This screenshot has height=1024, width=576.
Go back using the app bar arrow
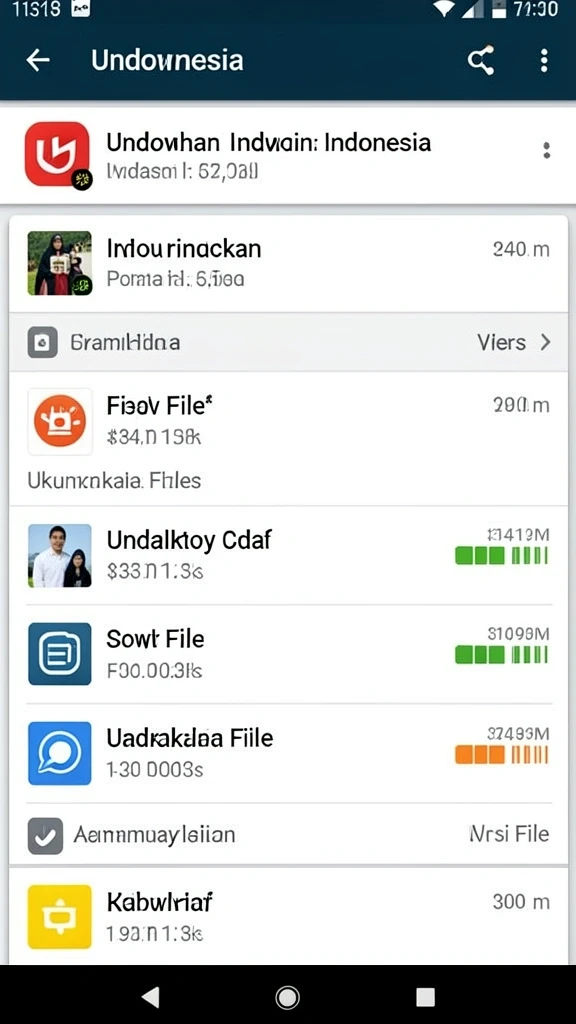pyautogui.click(x=38, y=60)
